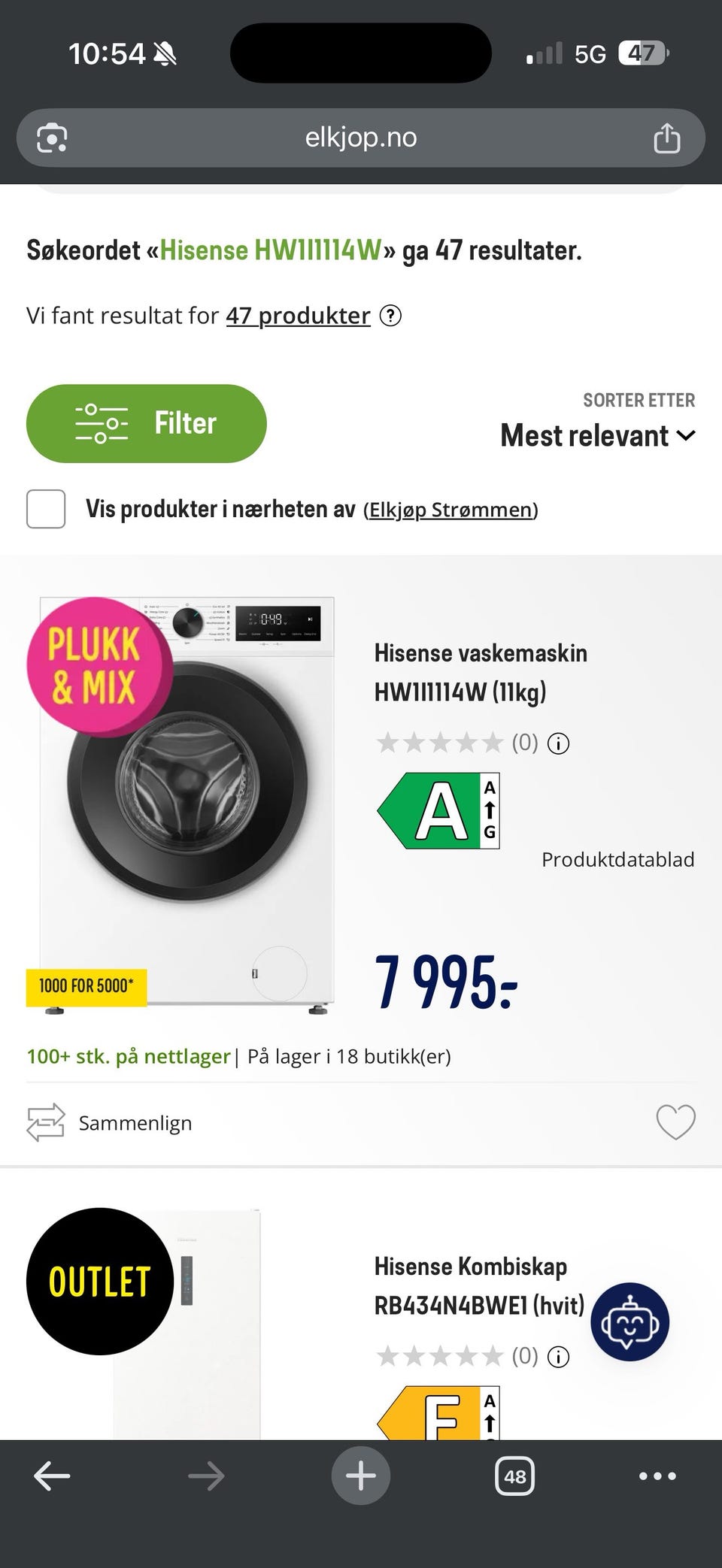Tap the help icon beside 47 produkter
This screenshot has width=722, height=1568.
[390, 316]
